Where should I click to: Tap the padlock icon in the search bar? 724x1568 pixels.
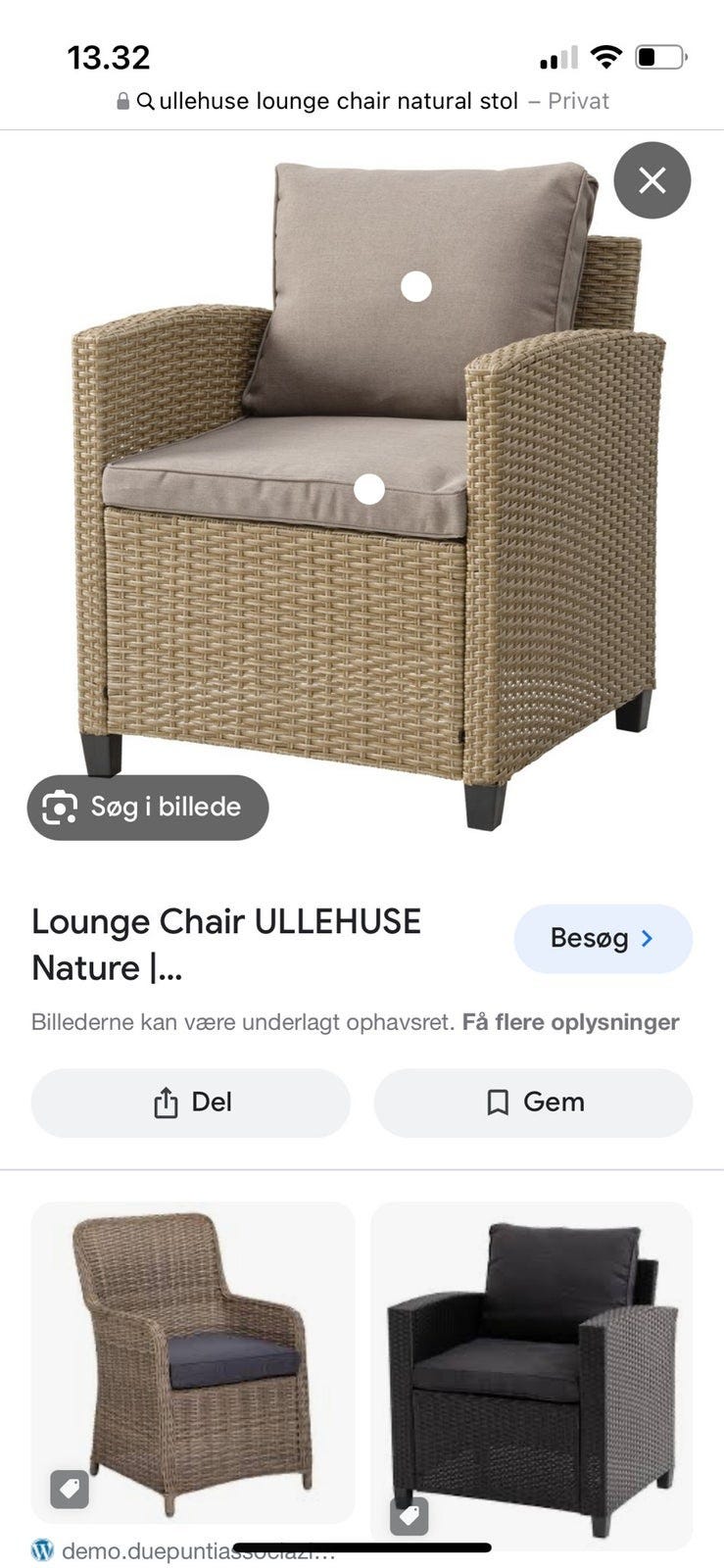pos(122,100)
